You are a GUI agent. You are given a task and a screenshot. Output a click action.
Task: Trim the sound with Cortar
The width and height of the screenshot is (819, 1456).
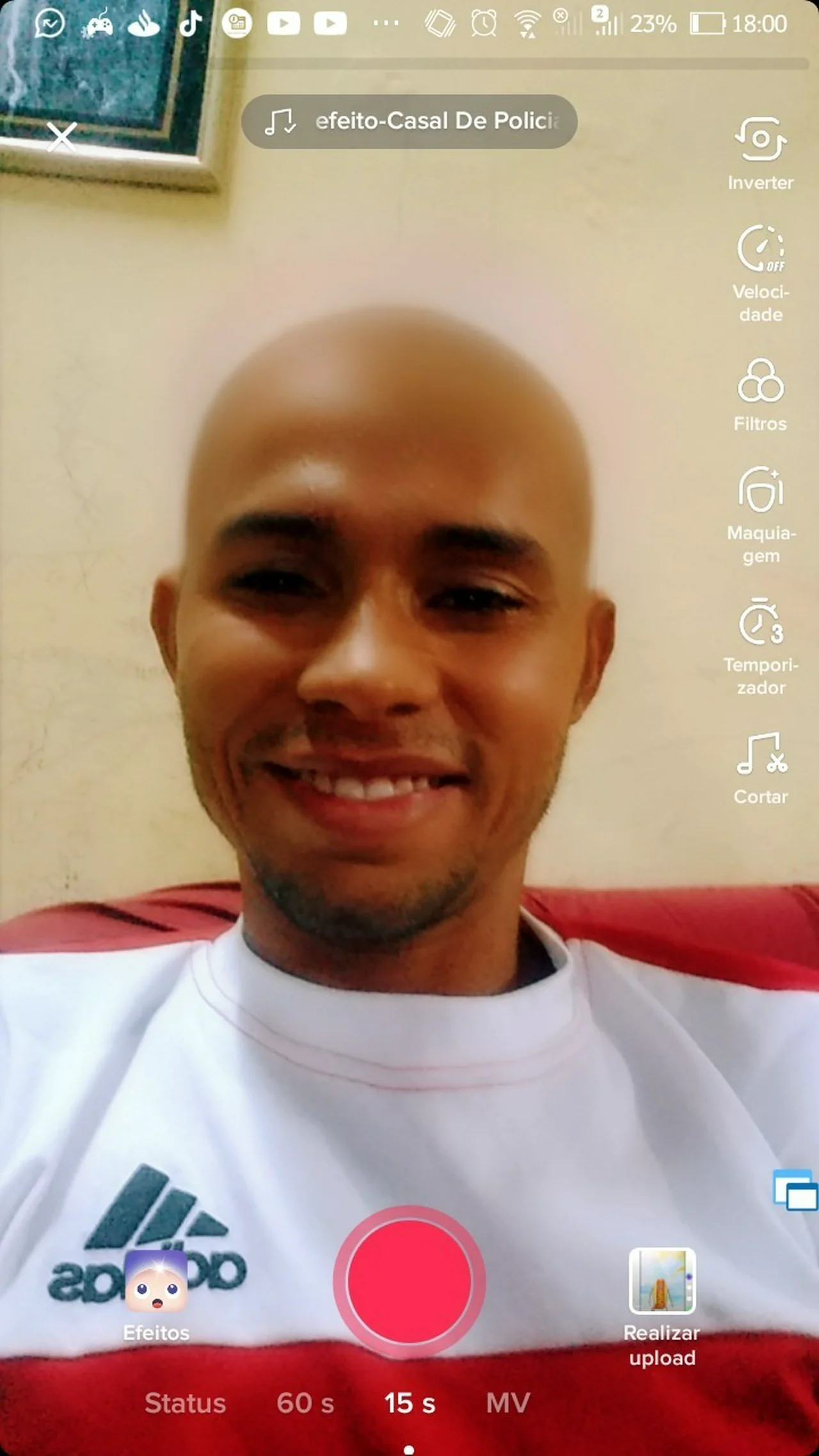click(x=760, y=768)
